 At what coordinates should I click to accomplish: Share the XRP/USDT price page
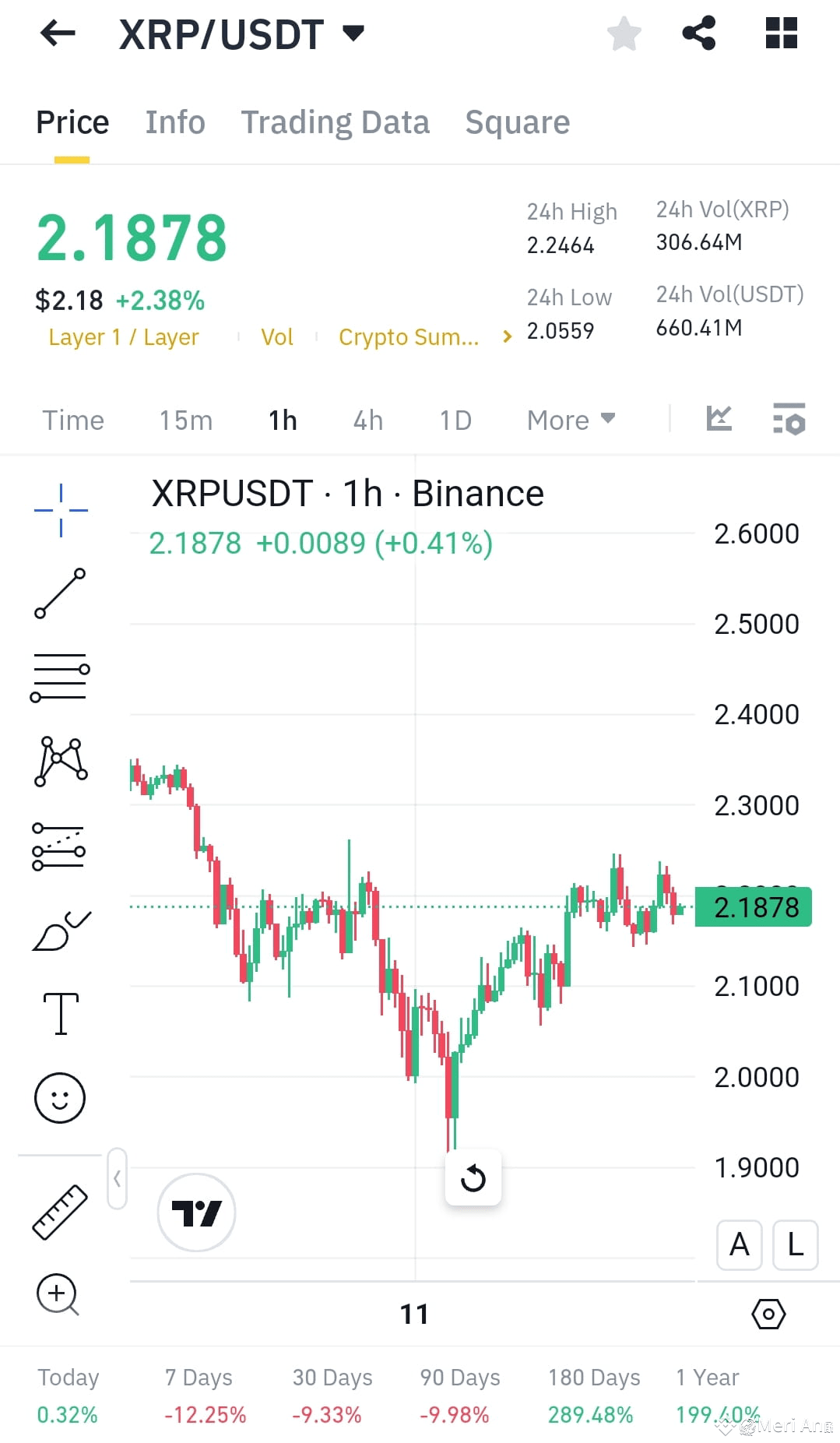698,33
